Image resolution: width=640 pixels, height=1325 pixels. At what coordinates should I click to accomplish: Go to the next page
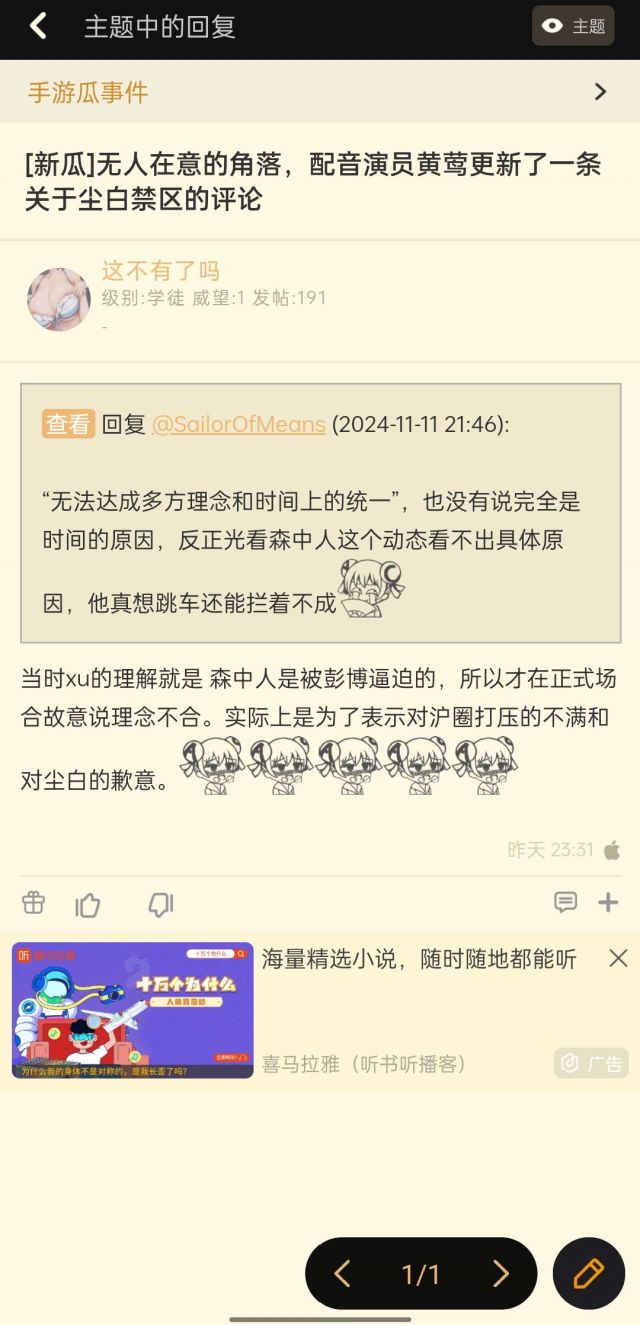[500, 1273]
